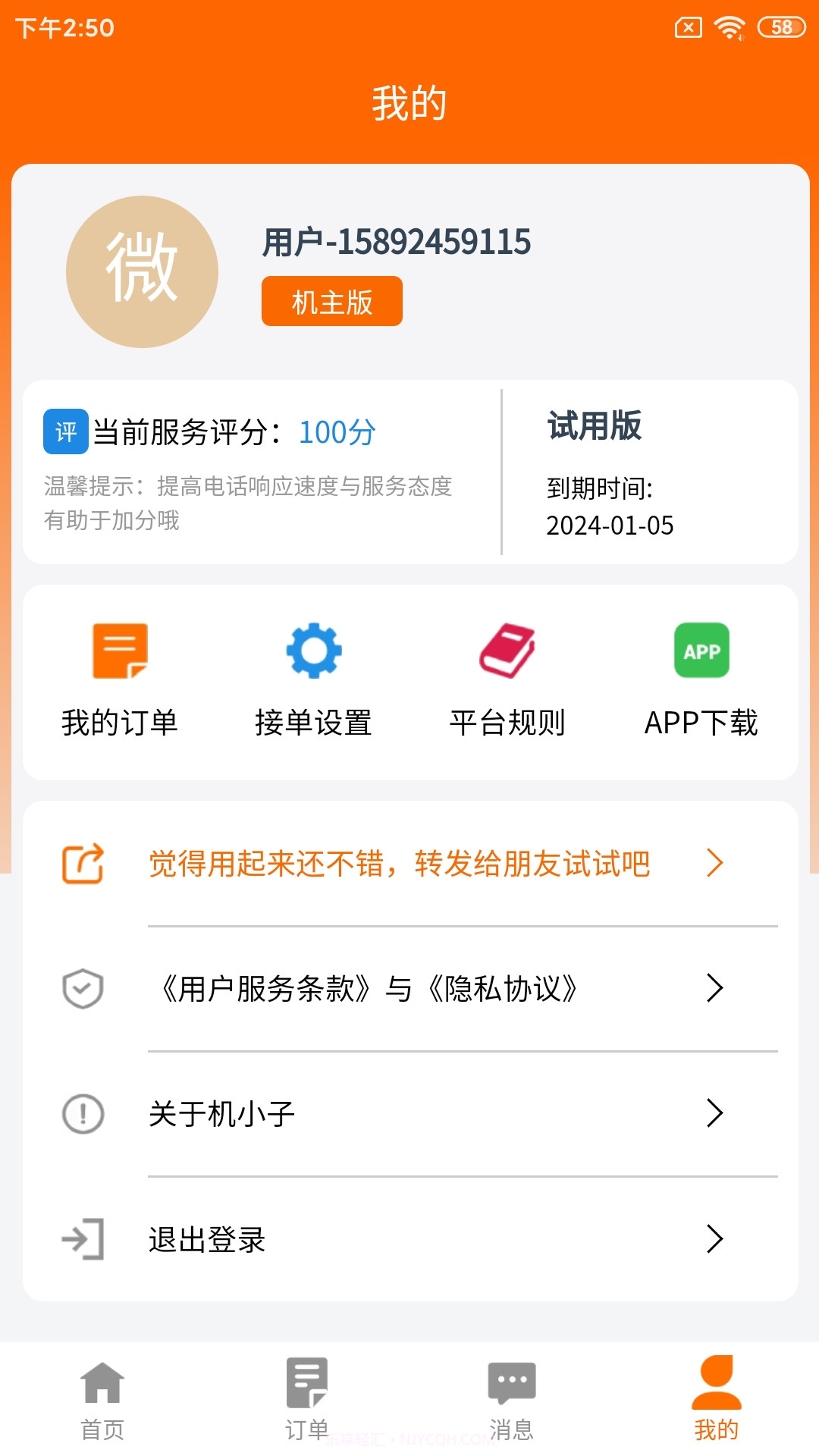This screenshot has width=819, height=1456.
Task: Click the blue 评 rating badge icon
Action: coord(64,430)
